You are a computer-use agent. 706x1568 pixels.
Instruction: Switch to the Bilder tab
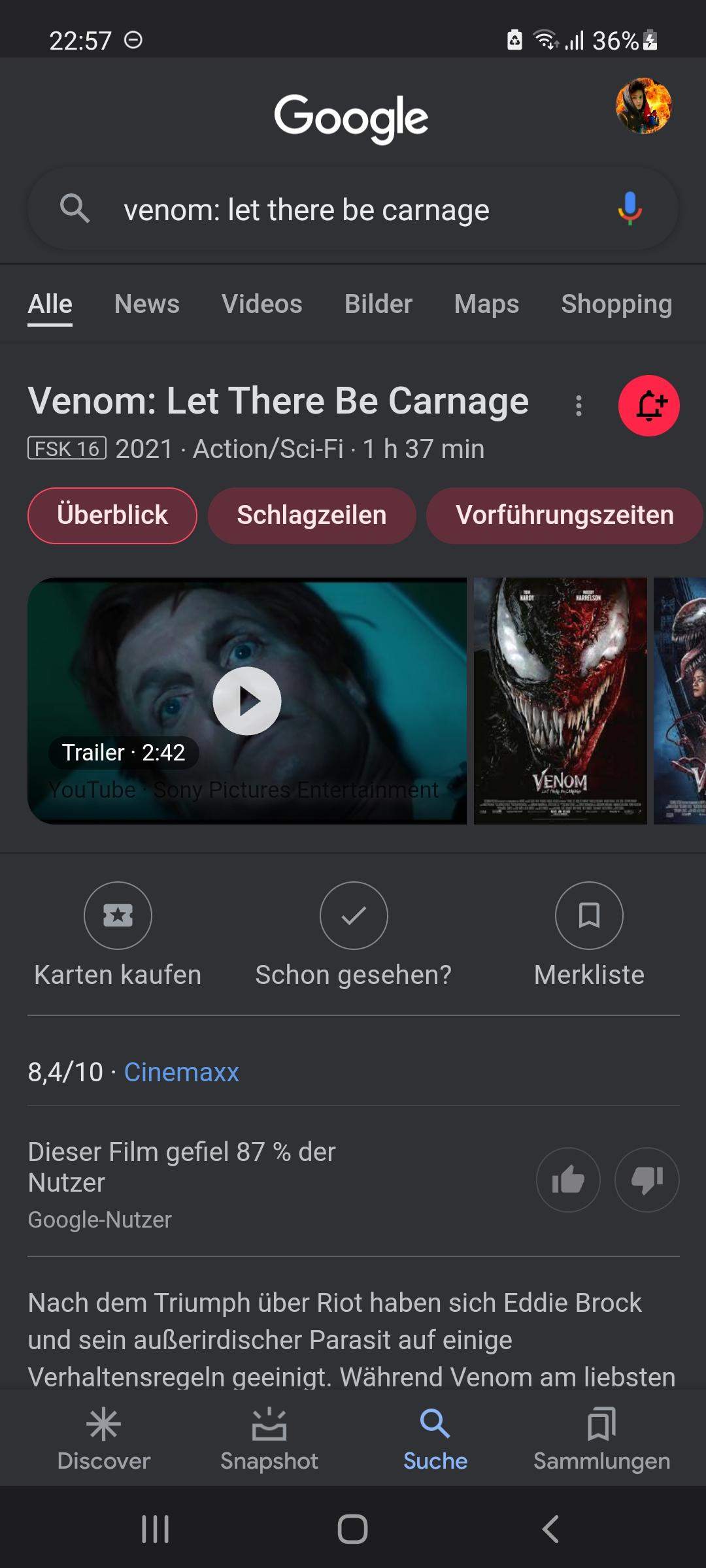[378, 303]
